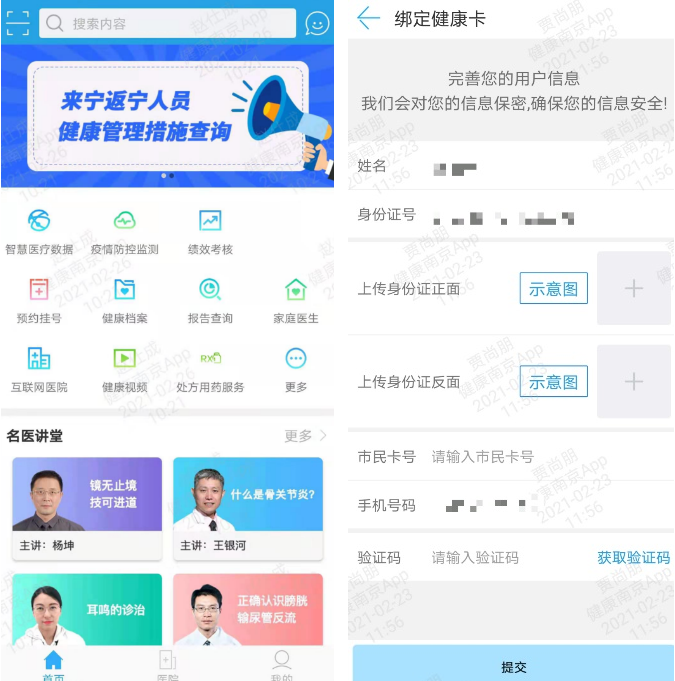Open 报告查询 report lookup
675x681 pixels.
[210, 301]
